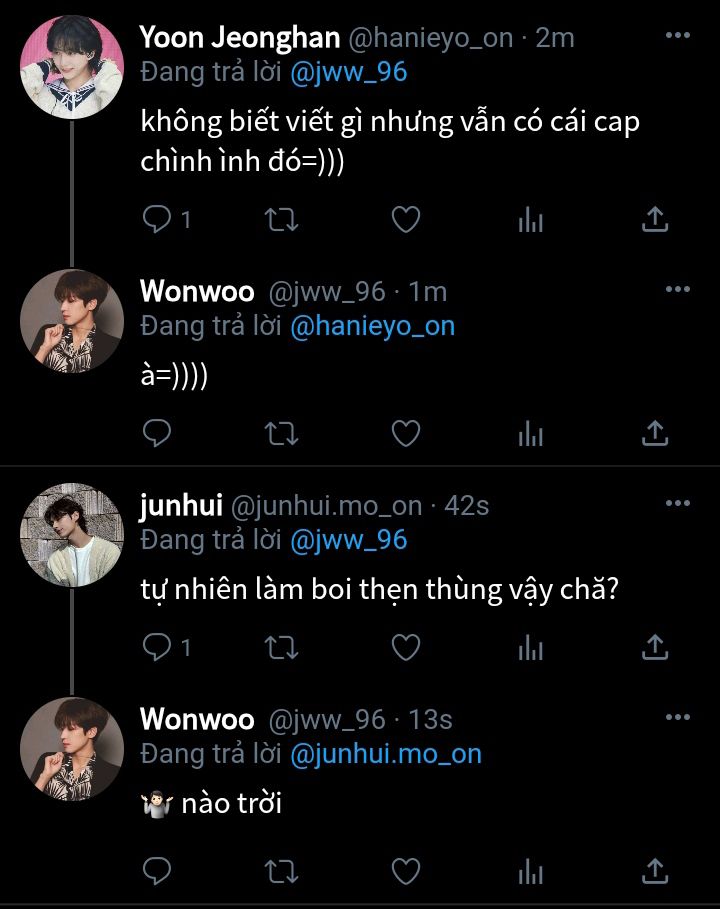Open Yoon Jeonghan's profile picture
This screenshot has width=720, height=909.
(x=72, y=67)
